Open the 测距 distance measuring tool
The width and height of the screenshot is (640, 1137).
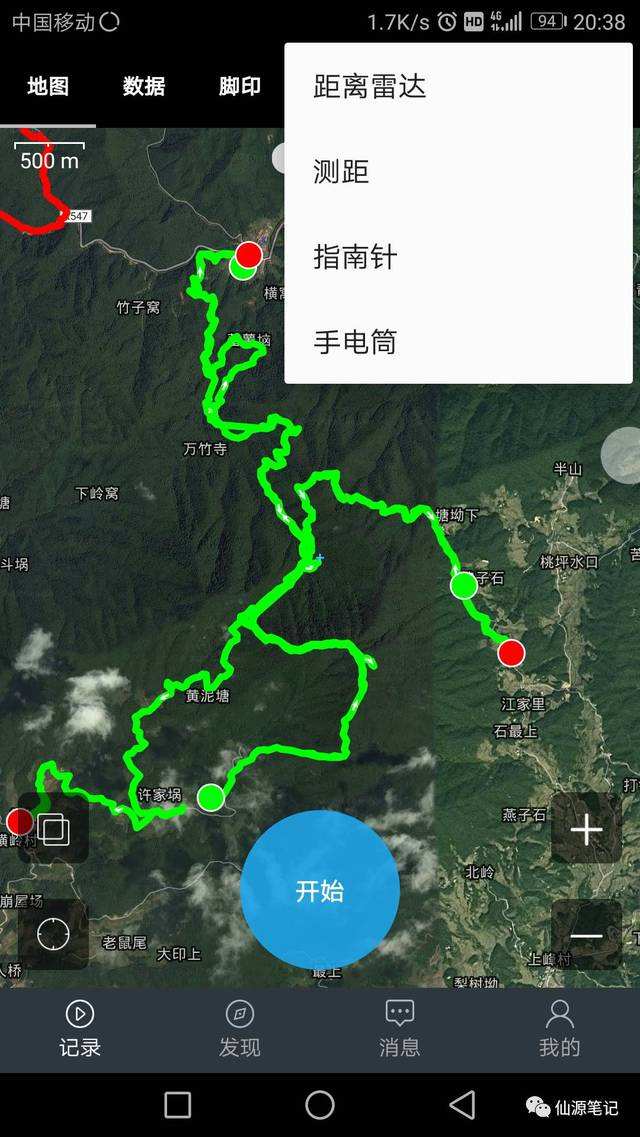341,172
